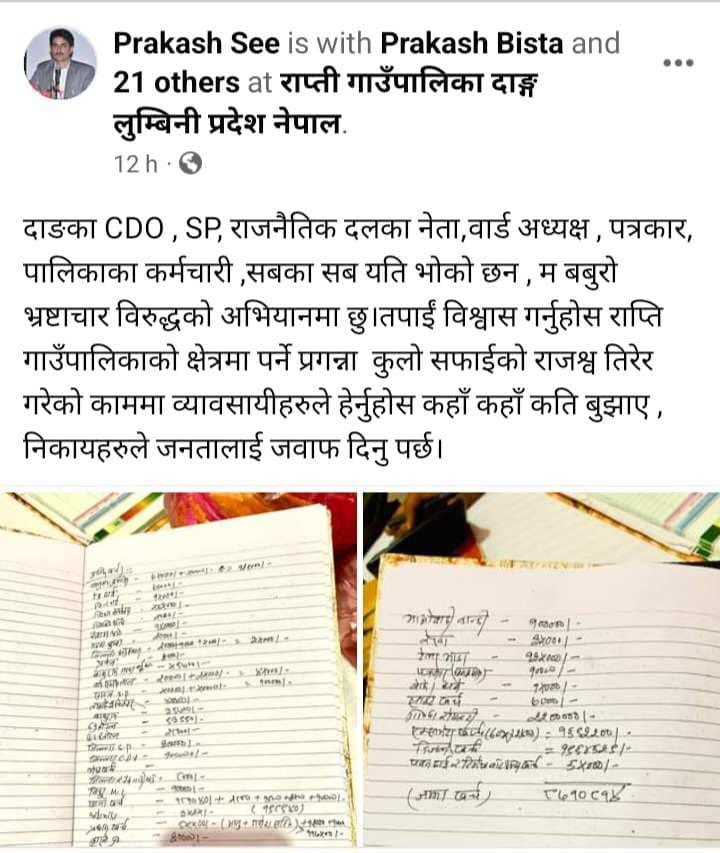Screen dimensions: 720x853
Task: View the 21 others tagged
Action: tap(175, 82)
